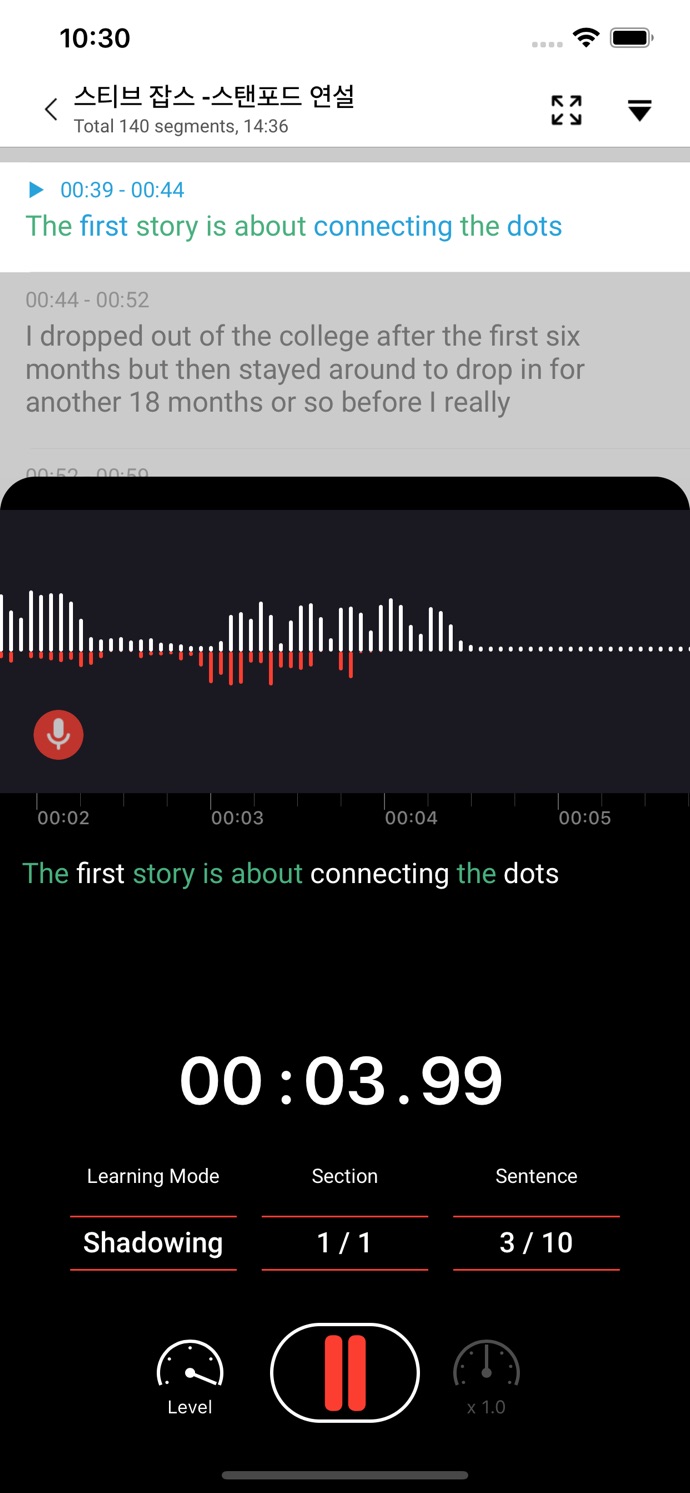Go back using the back arrow

52,110
